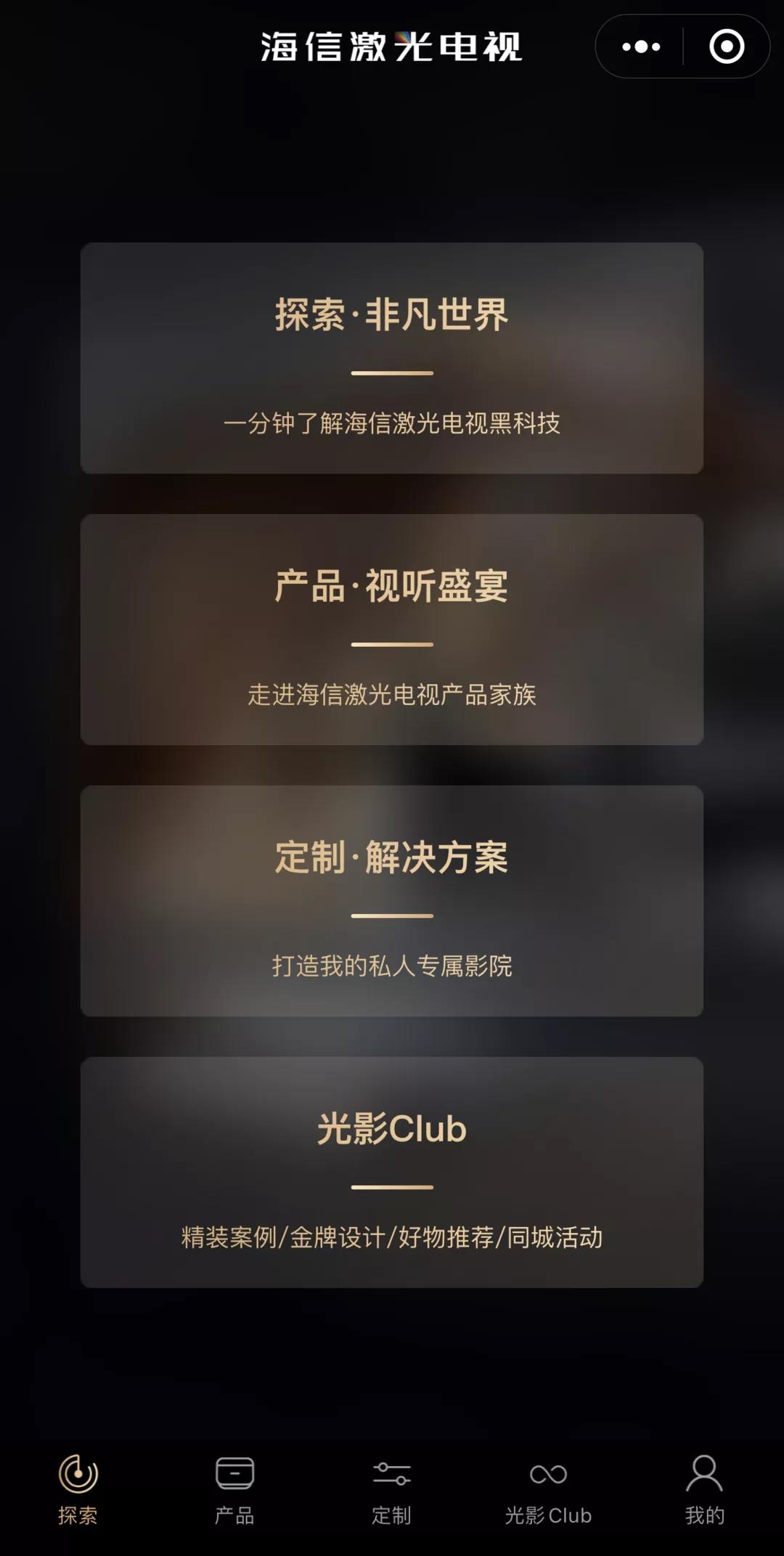This screenshot has width=784, height=1556.
Task: Close the mini program via circle button
Action: (x=727, y=47)
